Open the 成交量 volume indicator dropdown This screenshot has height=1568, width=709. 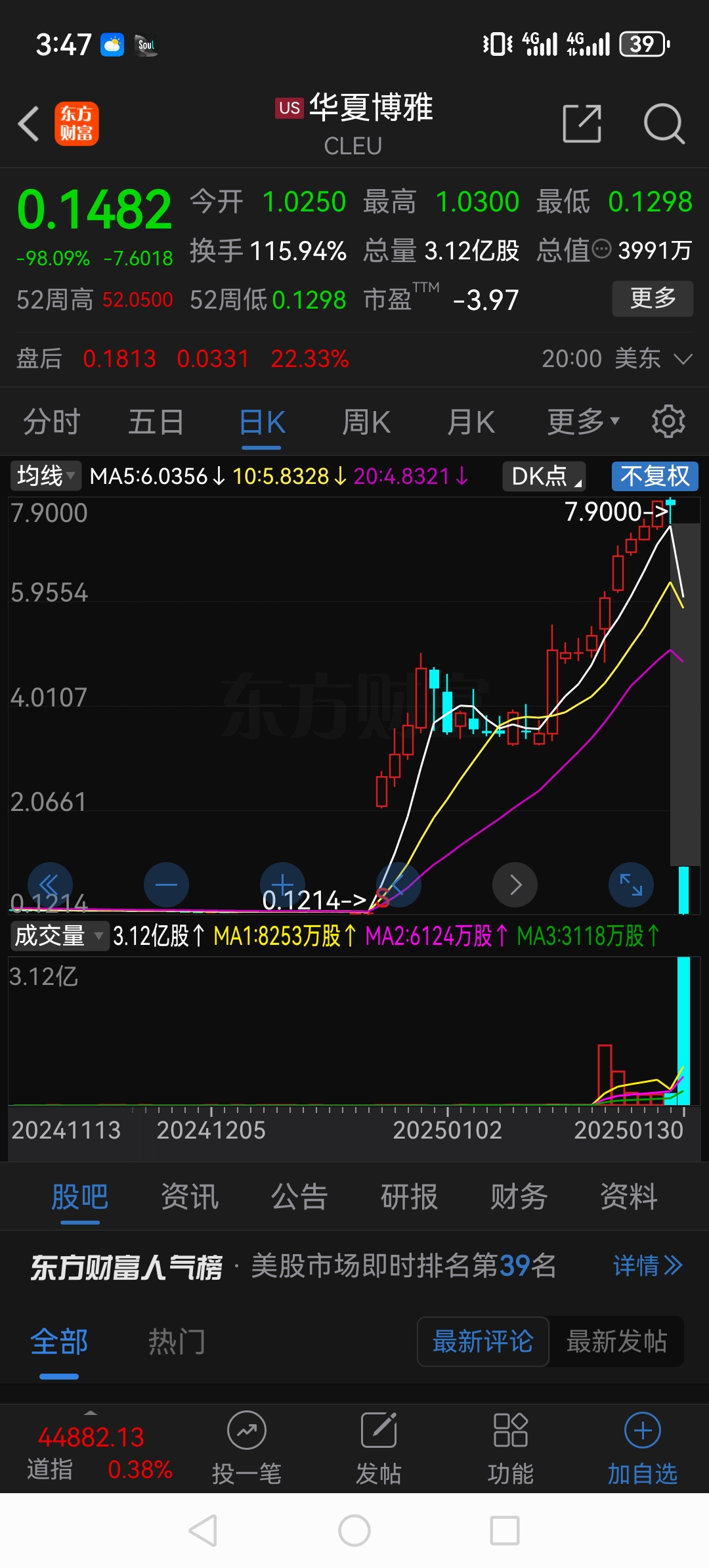(58, 936)
